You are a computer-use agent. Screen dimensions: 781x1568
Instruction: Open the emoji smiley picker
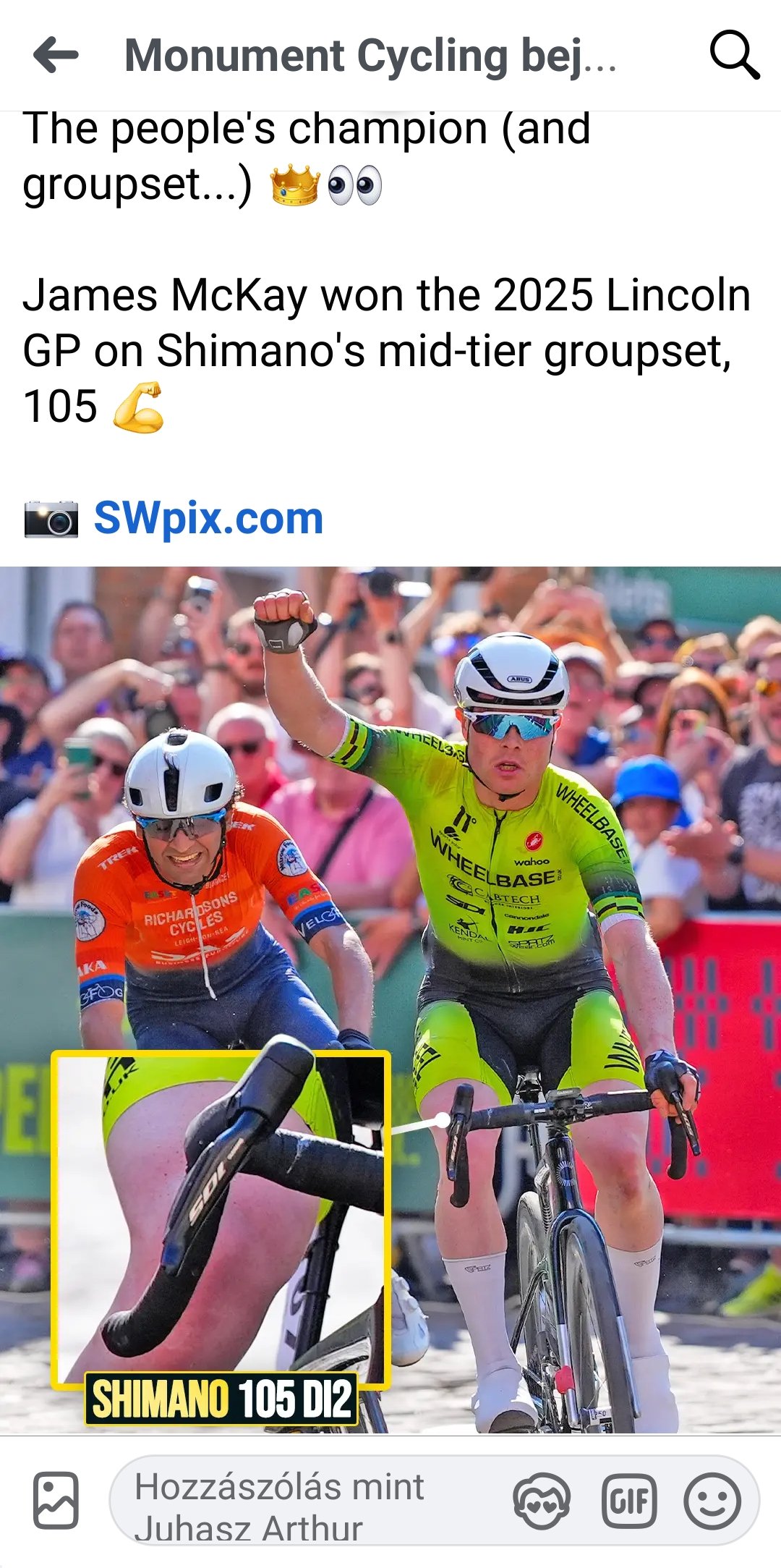712,1501
